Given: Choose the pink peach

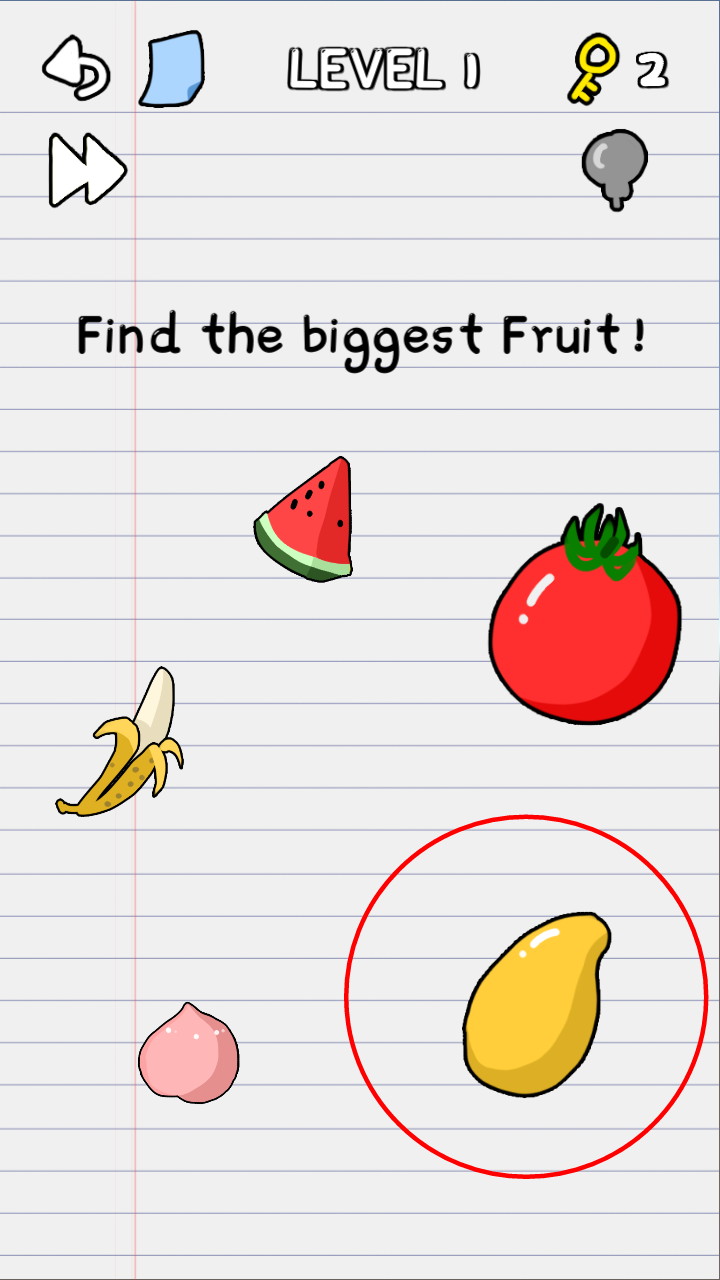Looking at the screenshot, I should (x=188, y=1055).
